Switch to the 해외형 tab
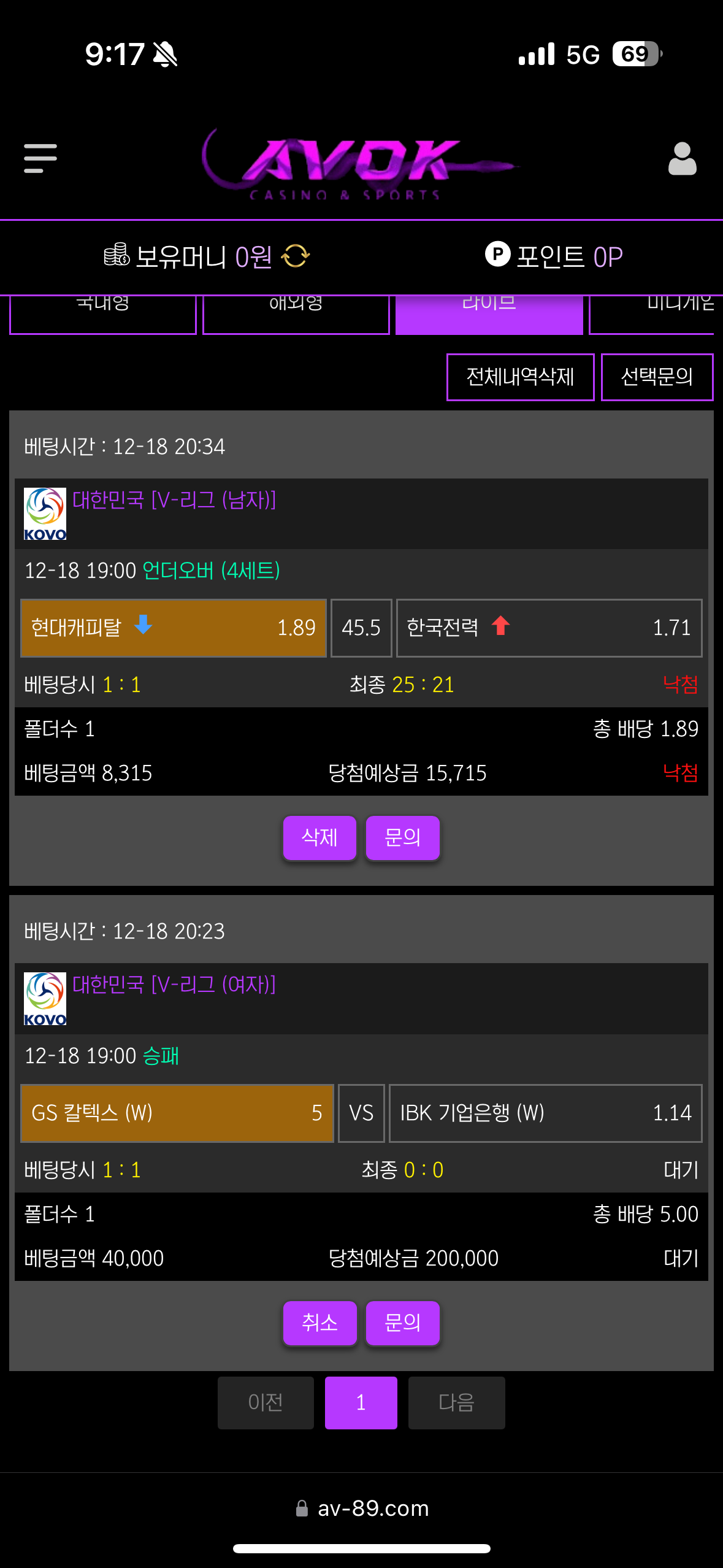 [296, 314]
